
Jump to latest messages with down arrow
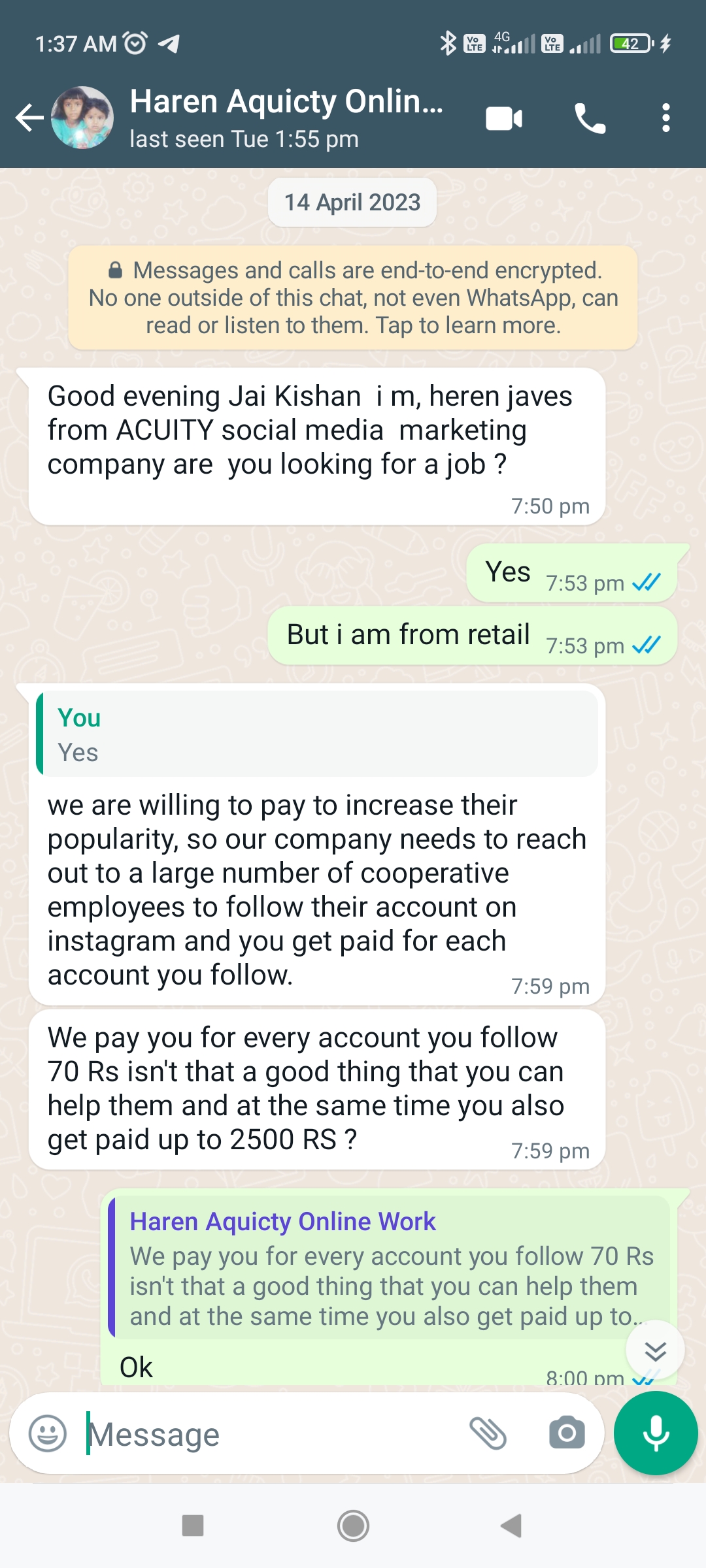coord(655,1350)
